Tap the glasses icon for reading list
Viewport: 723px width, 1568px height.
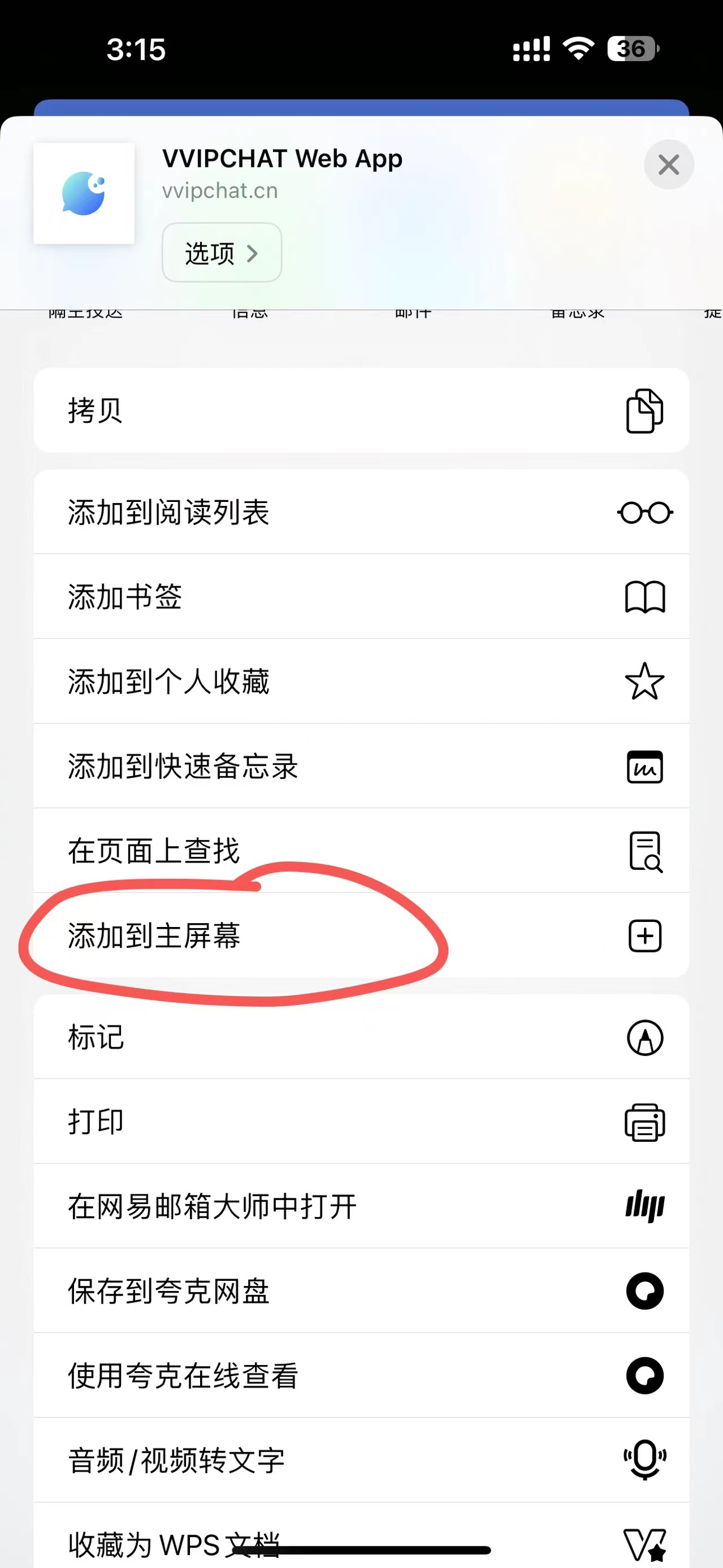[644, 512]
